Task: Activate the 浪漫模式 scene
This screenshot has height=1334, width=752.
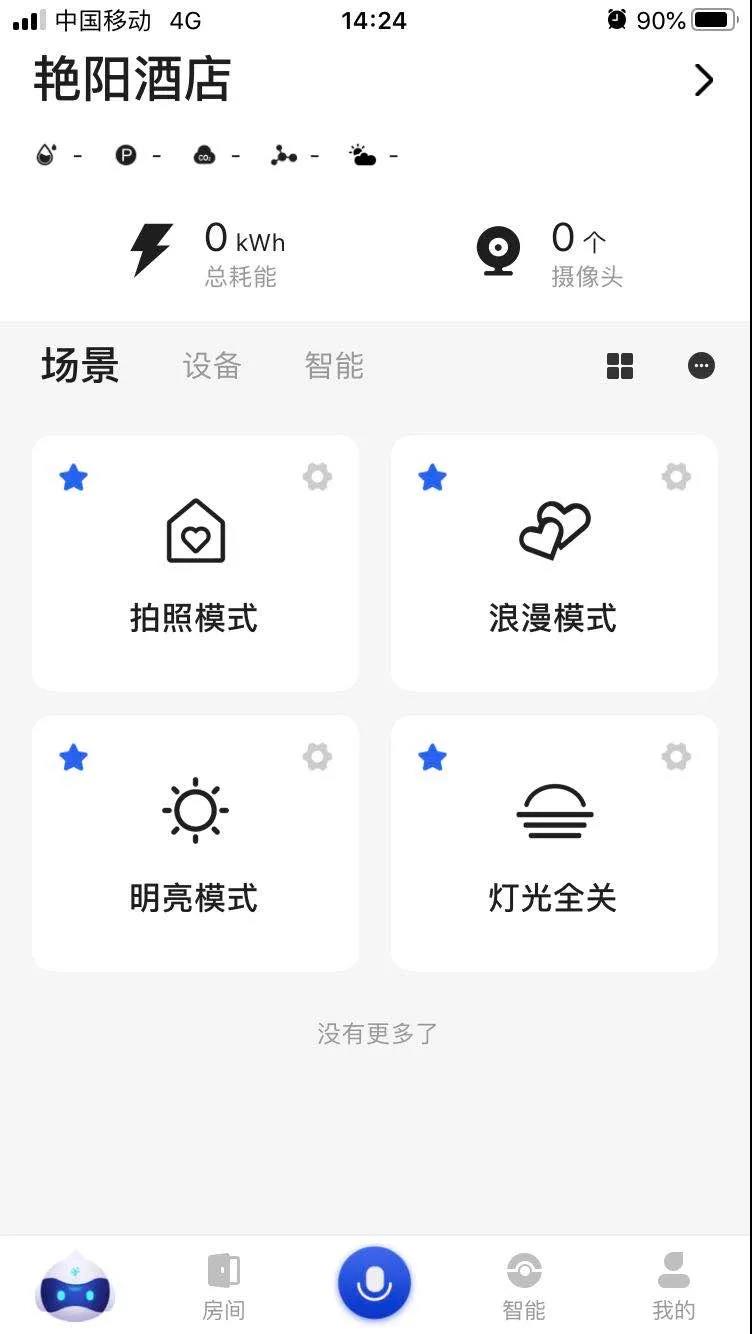Action: [x=554, y=565]
